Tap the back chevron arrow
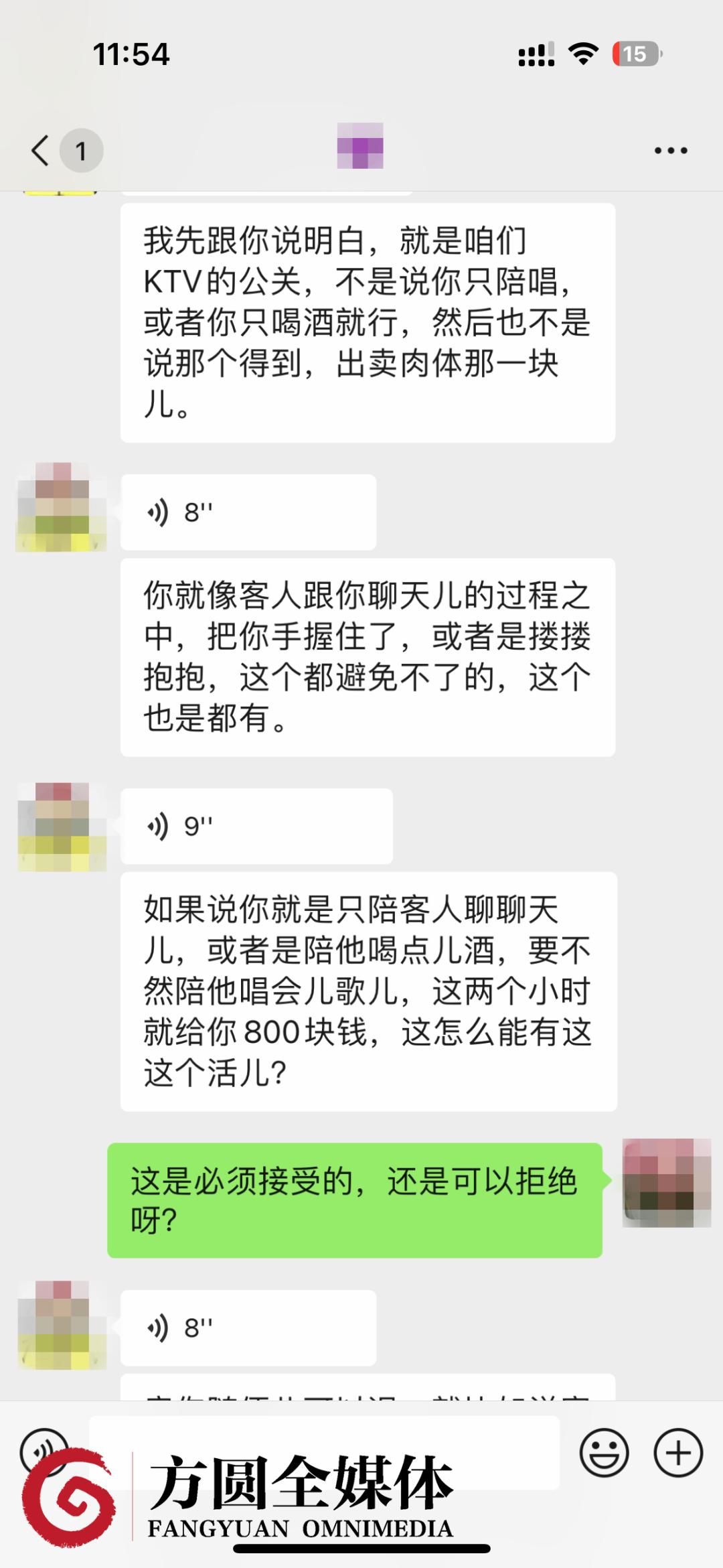The height and width of the screenshot is (1568, 723). click(x=40, y=150)
